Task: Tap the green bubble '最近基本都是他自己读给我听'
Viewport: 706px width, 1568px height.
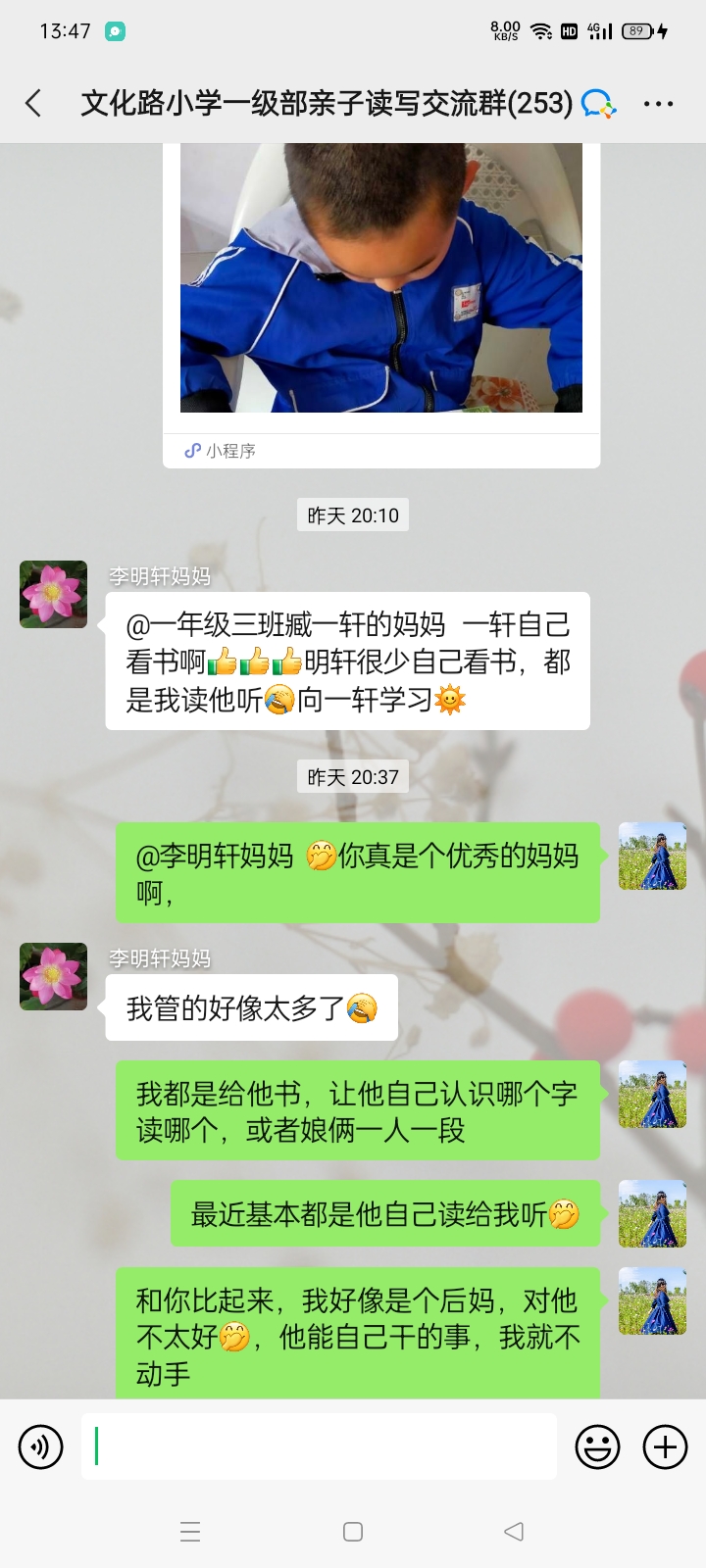Action: tap(384, 1214)
